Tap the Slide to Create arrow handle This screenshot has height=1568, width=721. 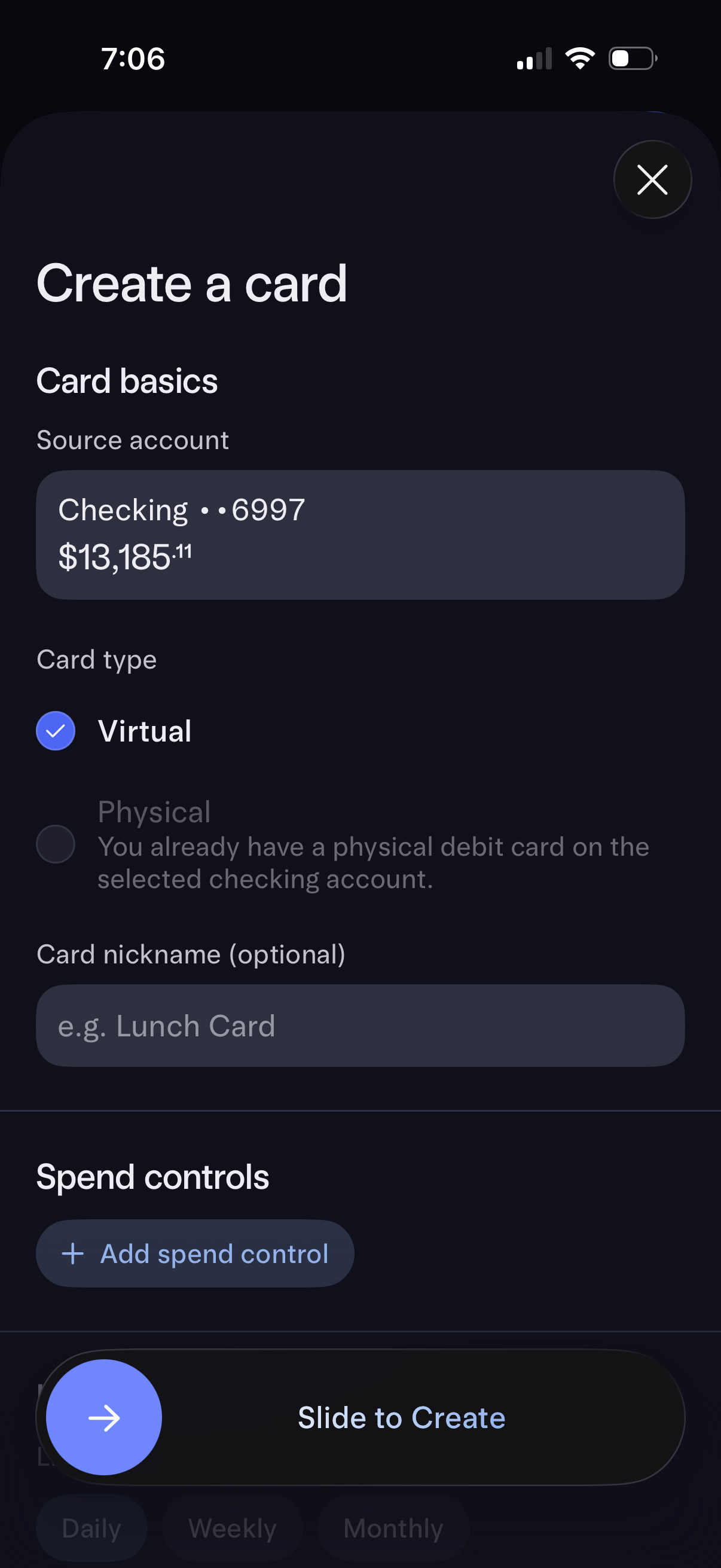[x=104, y=1417]
